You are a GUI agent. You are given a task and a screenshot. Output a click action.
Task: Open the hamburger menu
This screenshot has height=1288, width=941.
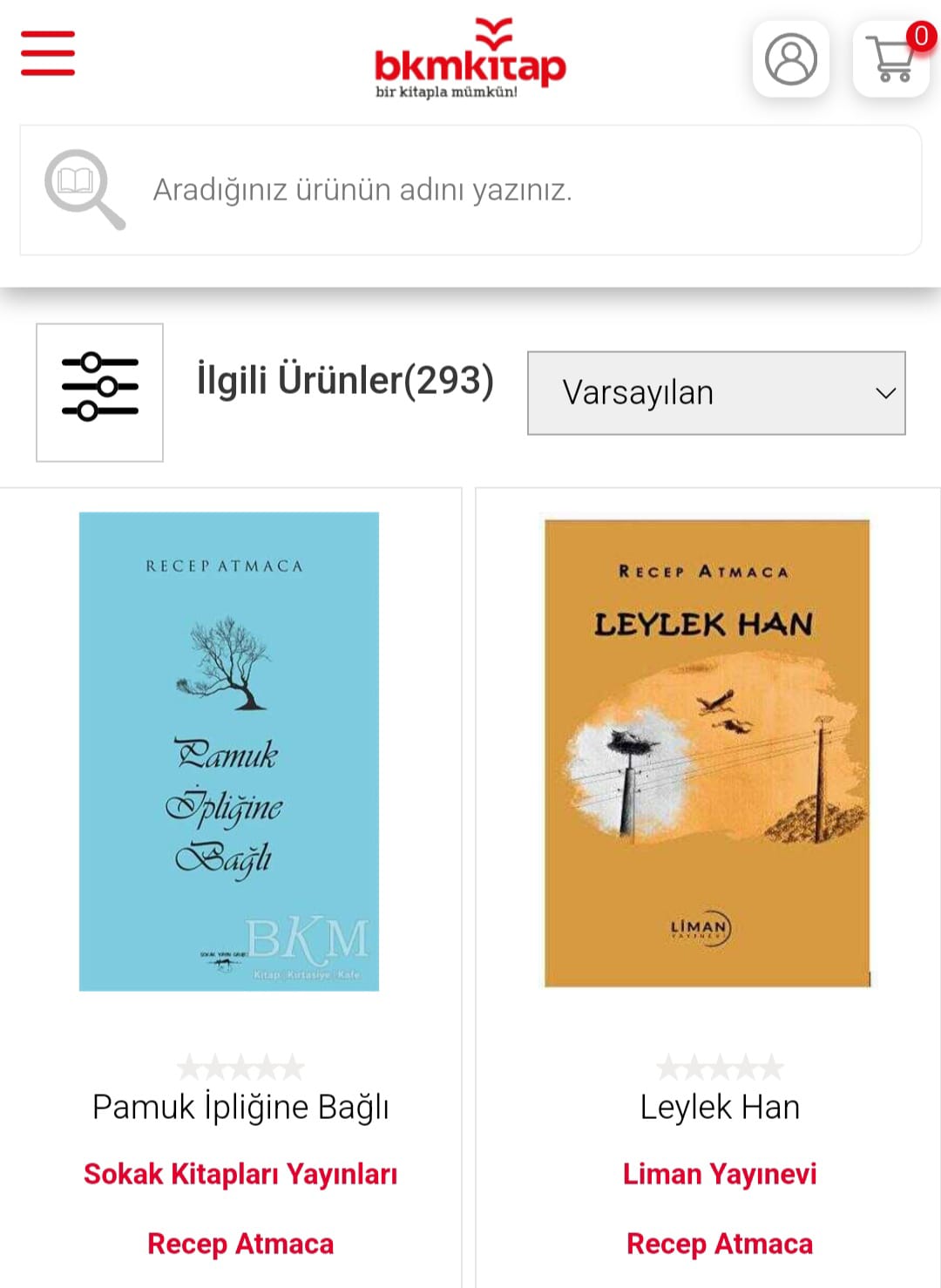(48, 53)
